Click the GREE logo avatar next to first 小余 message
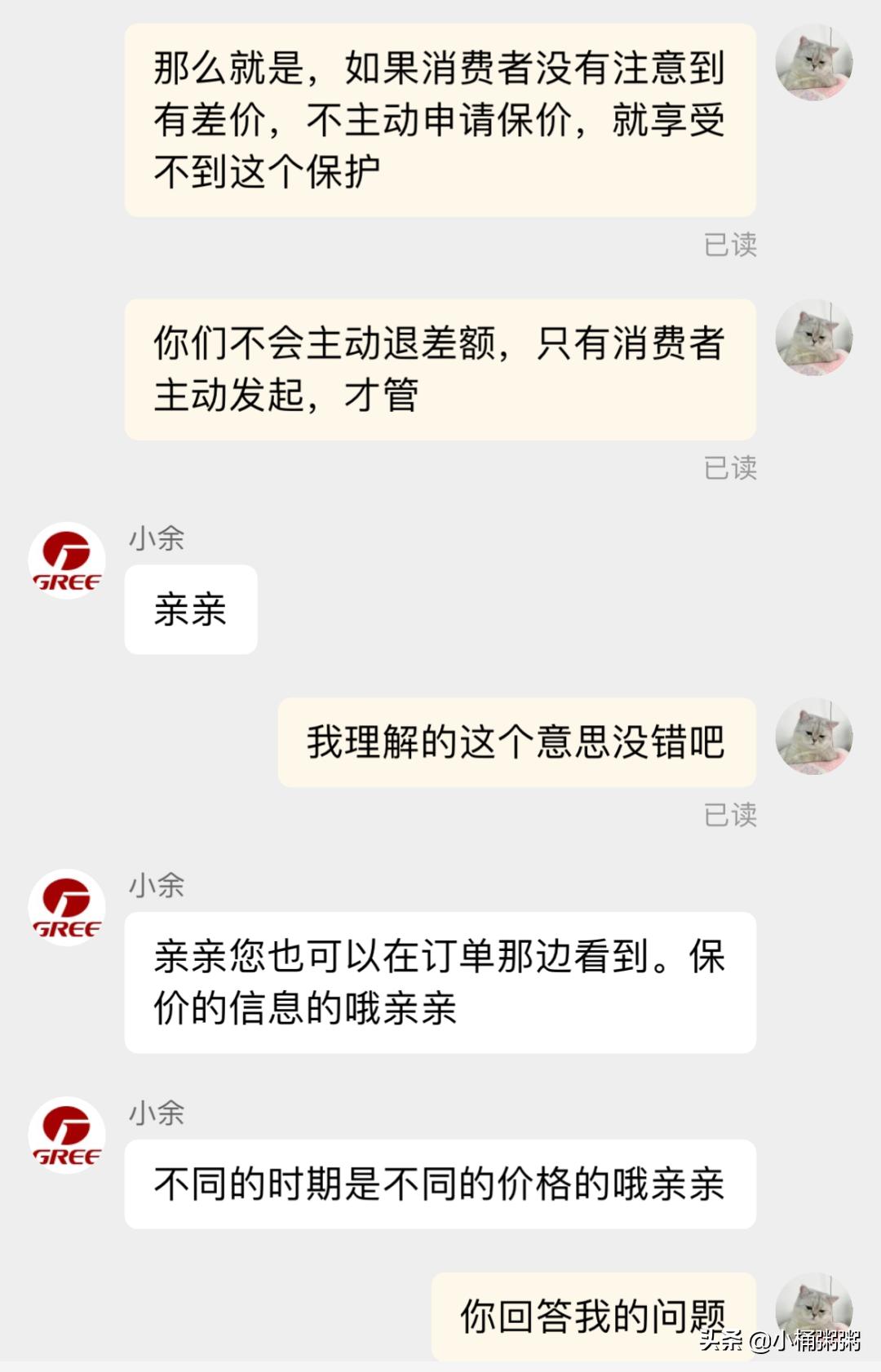 pos(67,560)
